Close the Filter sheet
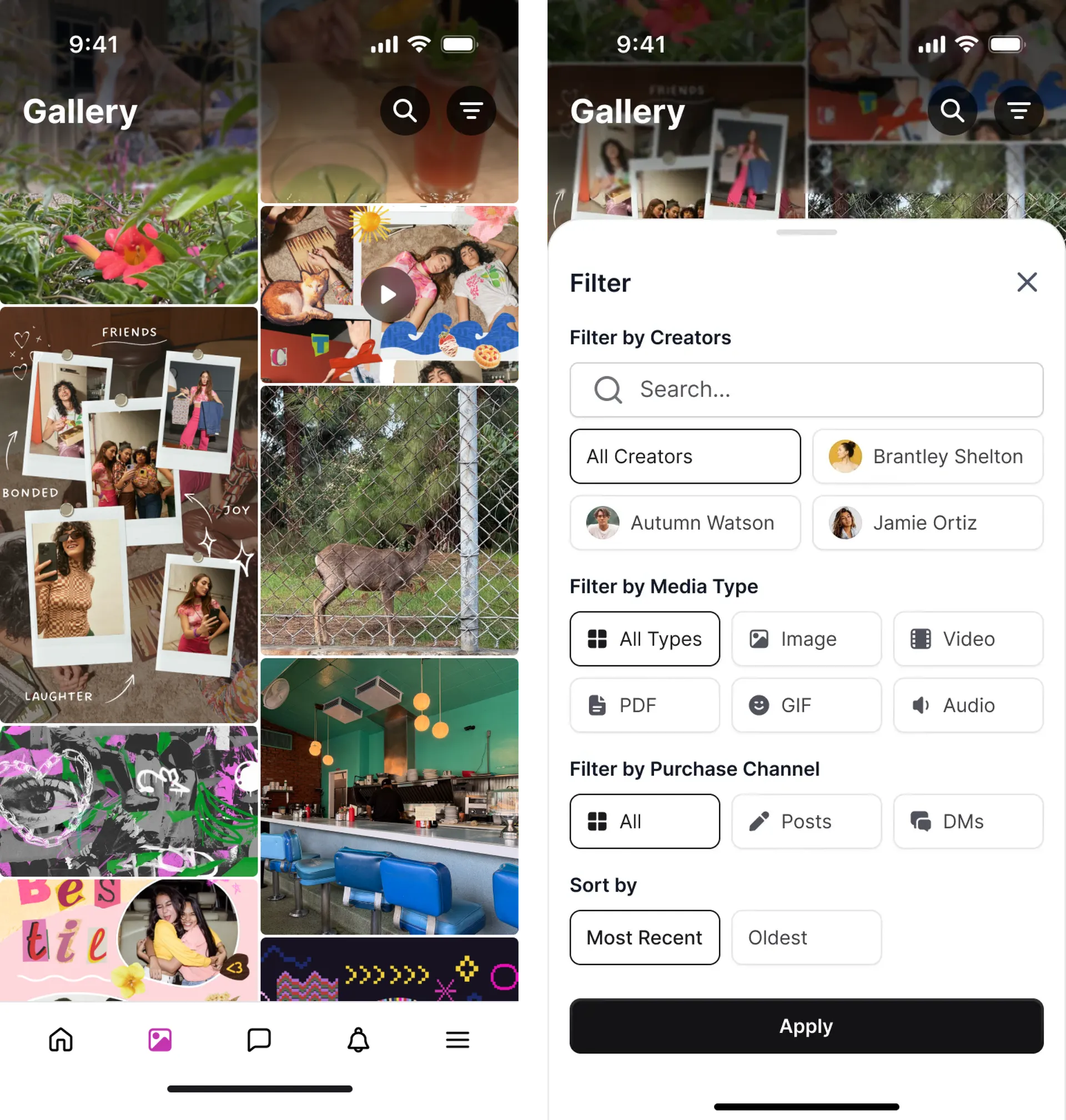The height and width of the screenshot is (1120, 1066). tap(1026, 283)
